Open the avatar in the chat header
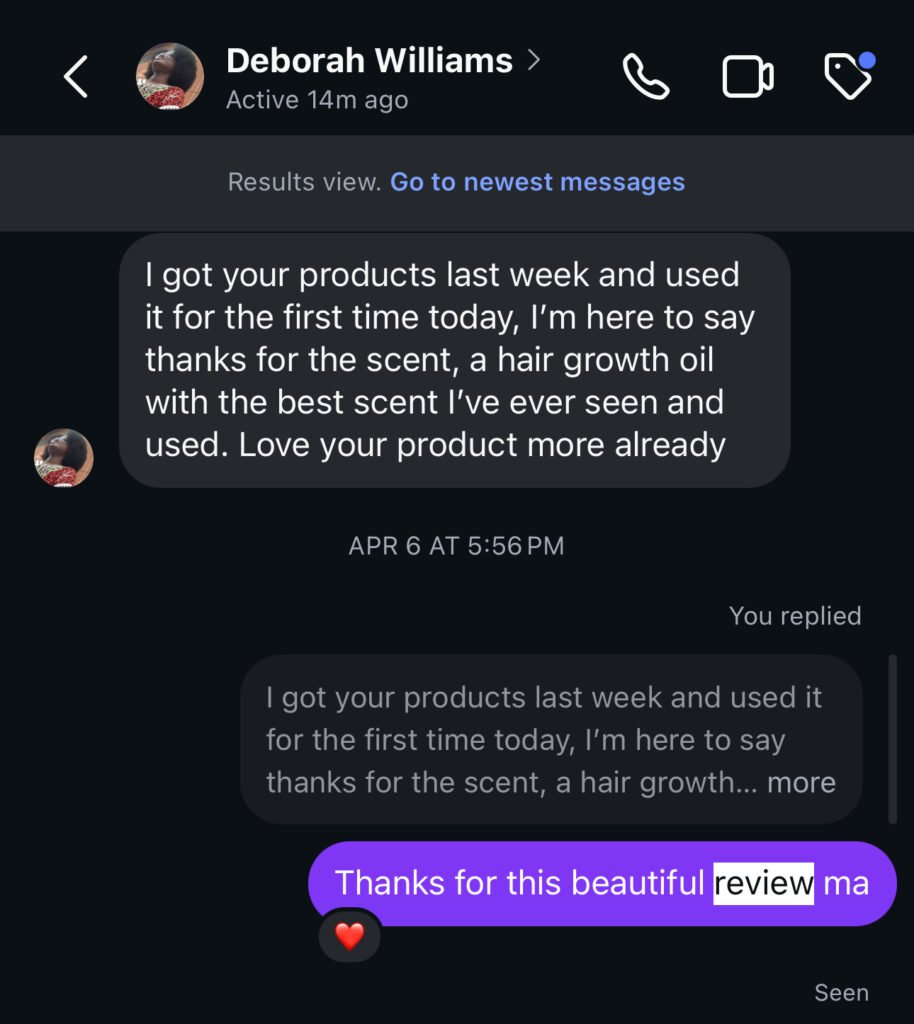 [x=170, y=77]
